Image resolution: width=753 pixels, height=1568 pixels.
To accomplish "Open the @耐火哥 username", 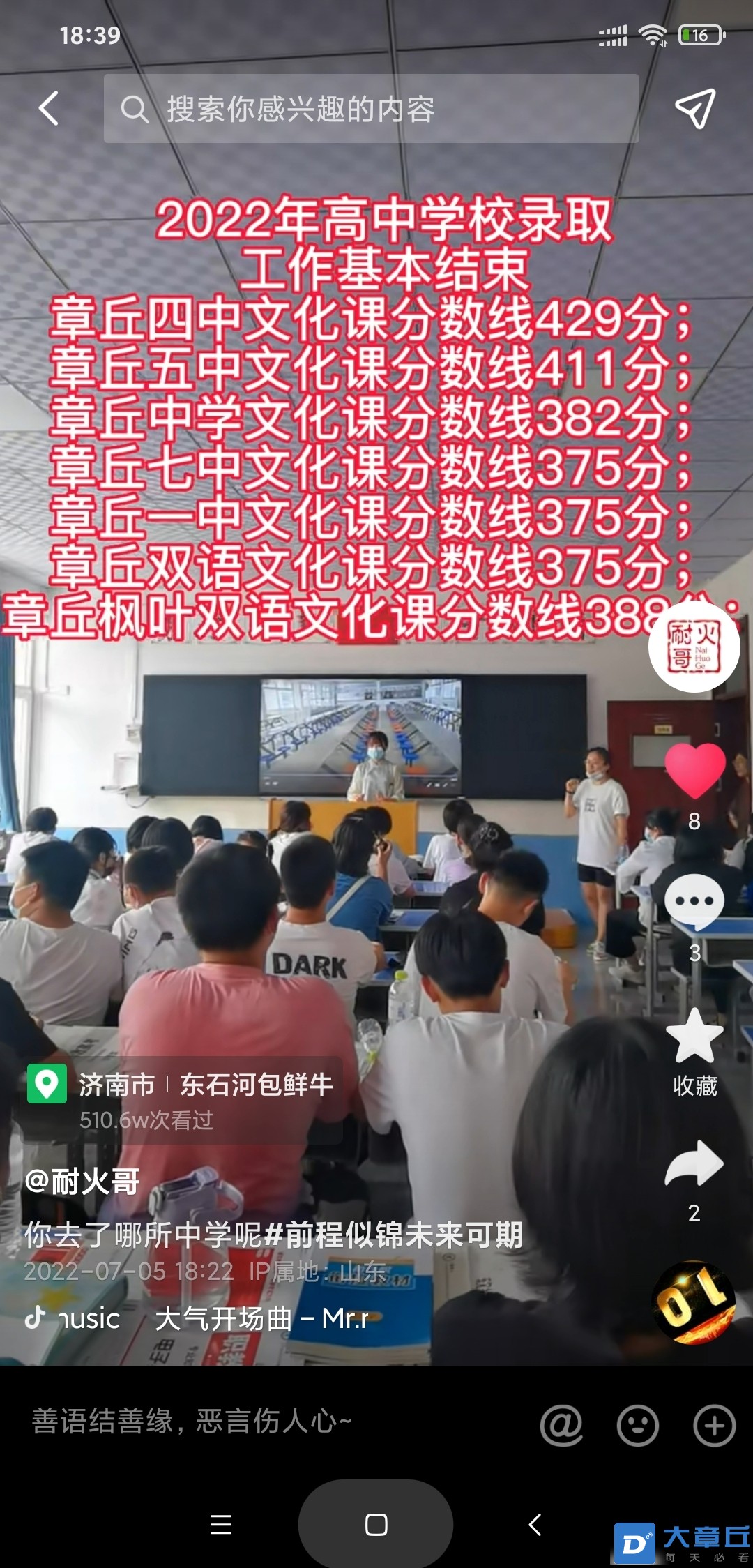I will point(82,1181).
